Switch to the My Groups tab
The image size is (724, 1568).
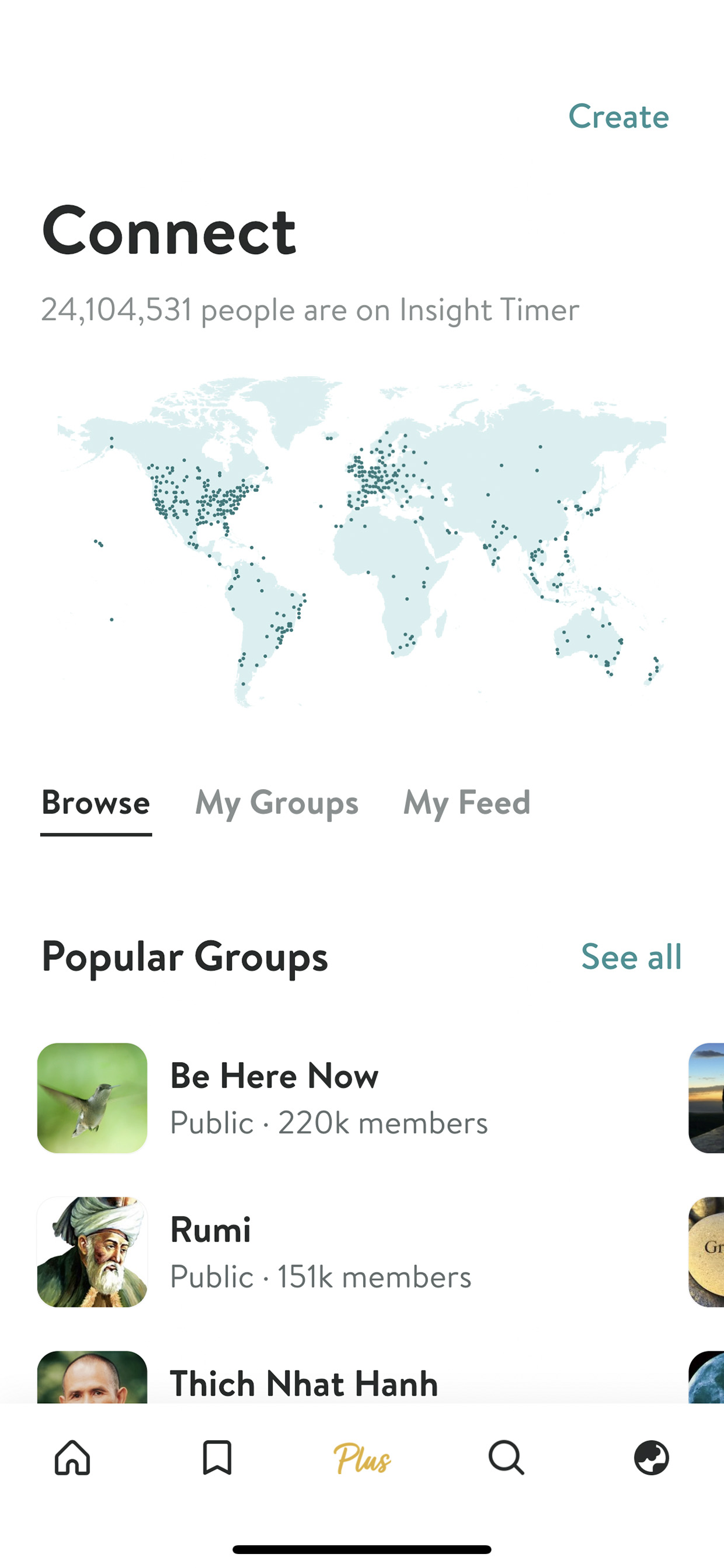point(276,802)
